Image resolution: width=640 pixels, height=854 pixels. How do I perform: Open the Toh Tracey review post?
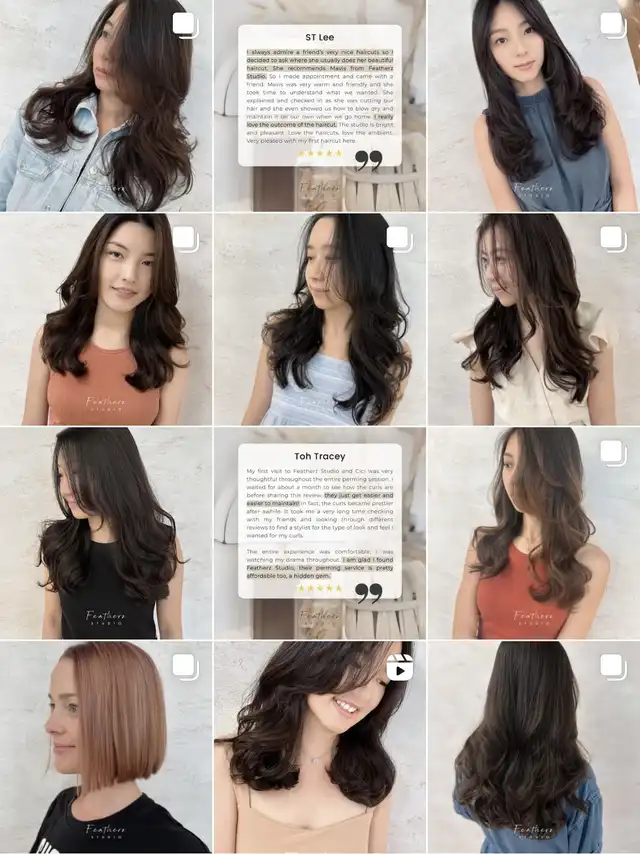click(320, 534)
